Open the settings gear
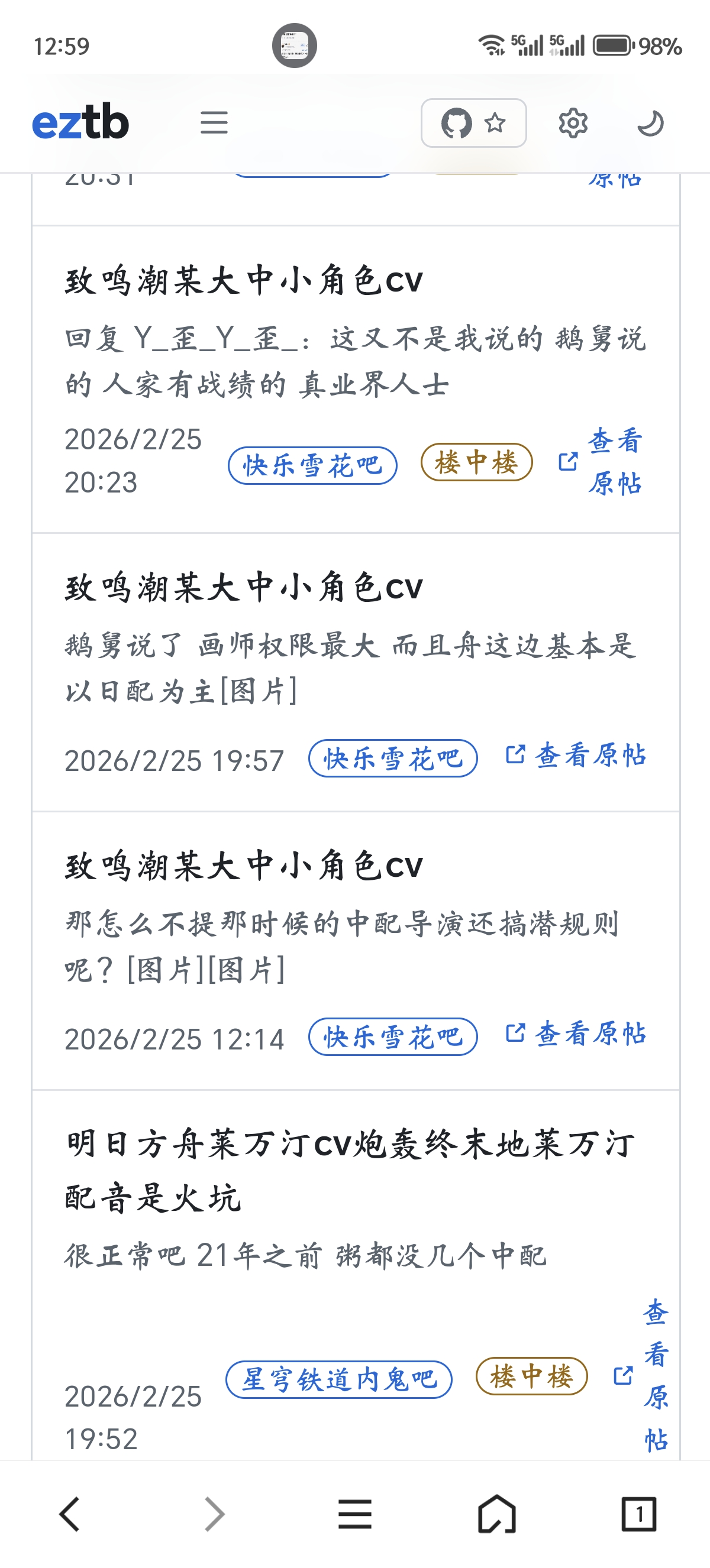710x1568 pixels. (572, 124)
